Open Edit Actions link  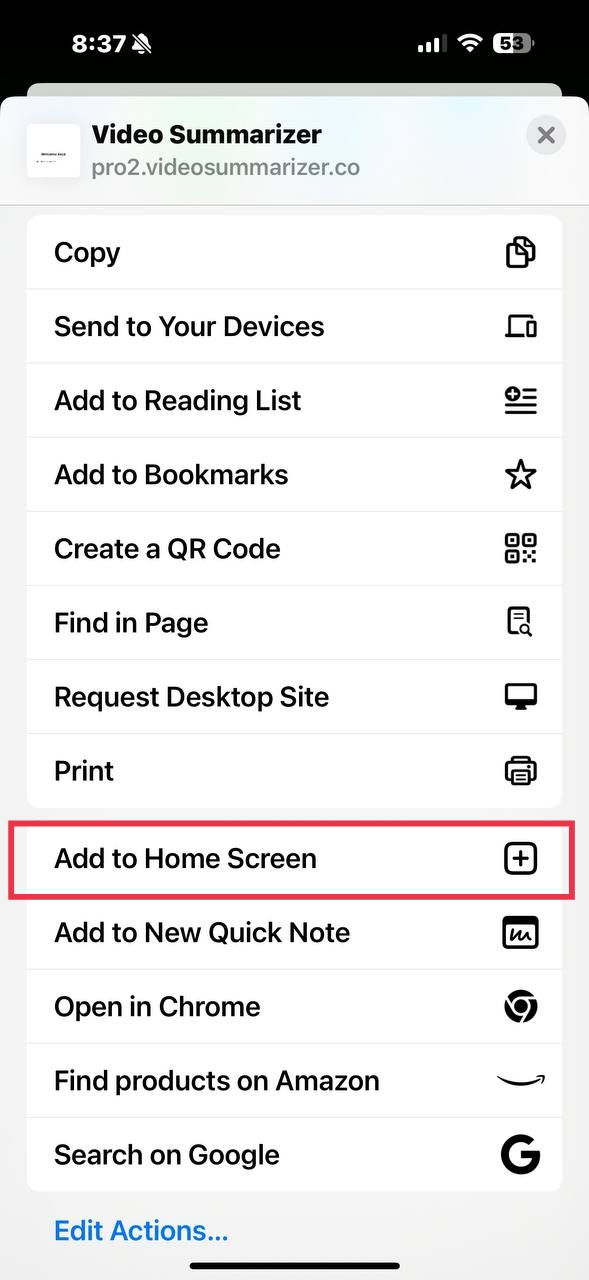point(141,1229)
